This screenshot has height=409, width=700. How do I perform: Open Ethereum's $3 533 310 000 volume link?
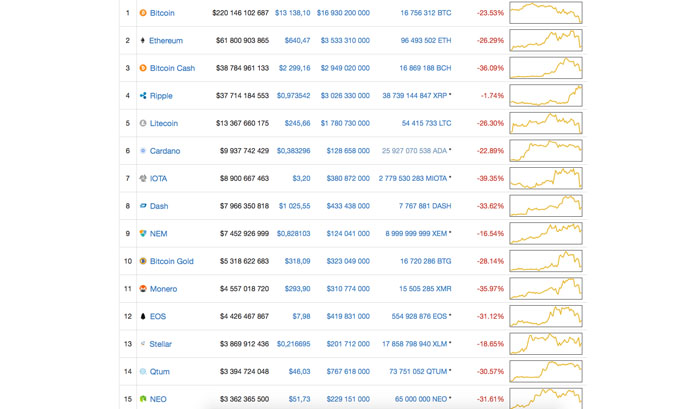pos(343,41)
